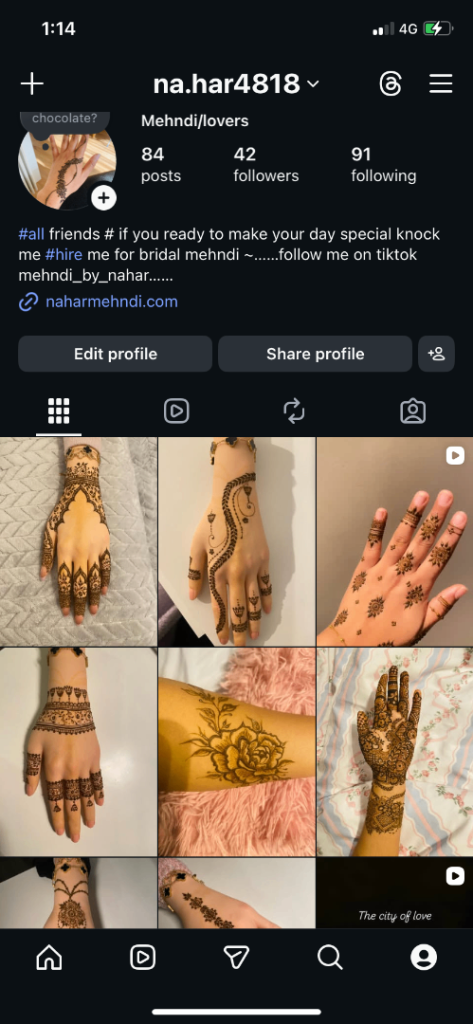Open the na.har4818 account switcher dropdown
The width and height of the screenshot is (473, 1024).
click(236, 84)
